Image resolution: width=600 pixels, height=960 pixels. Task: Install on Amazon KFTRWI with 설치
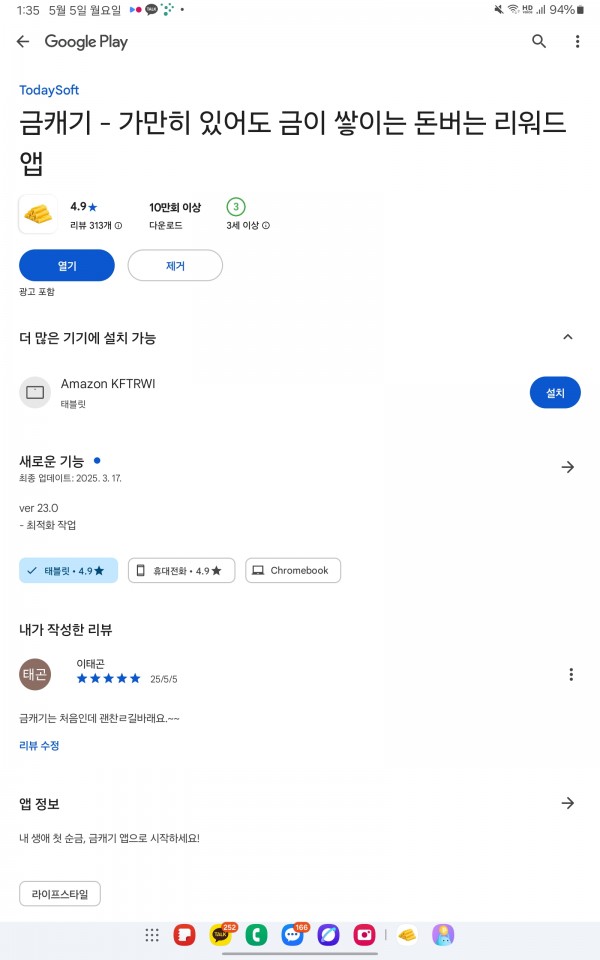coord(555,392)
